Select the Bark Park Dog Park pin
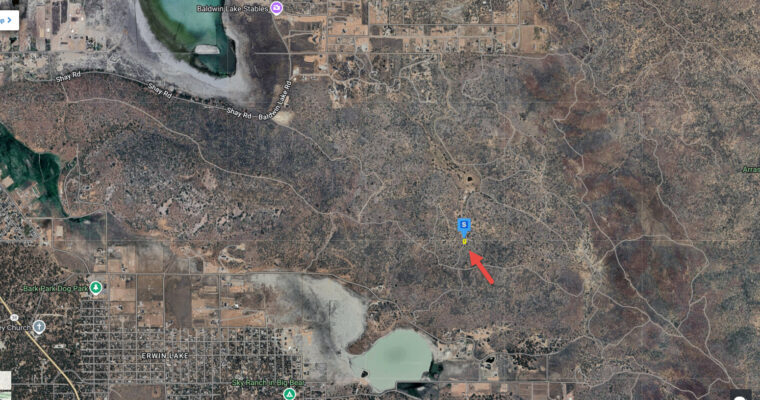Viewport: 760px width, 400px height. pos(95,288)
